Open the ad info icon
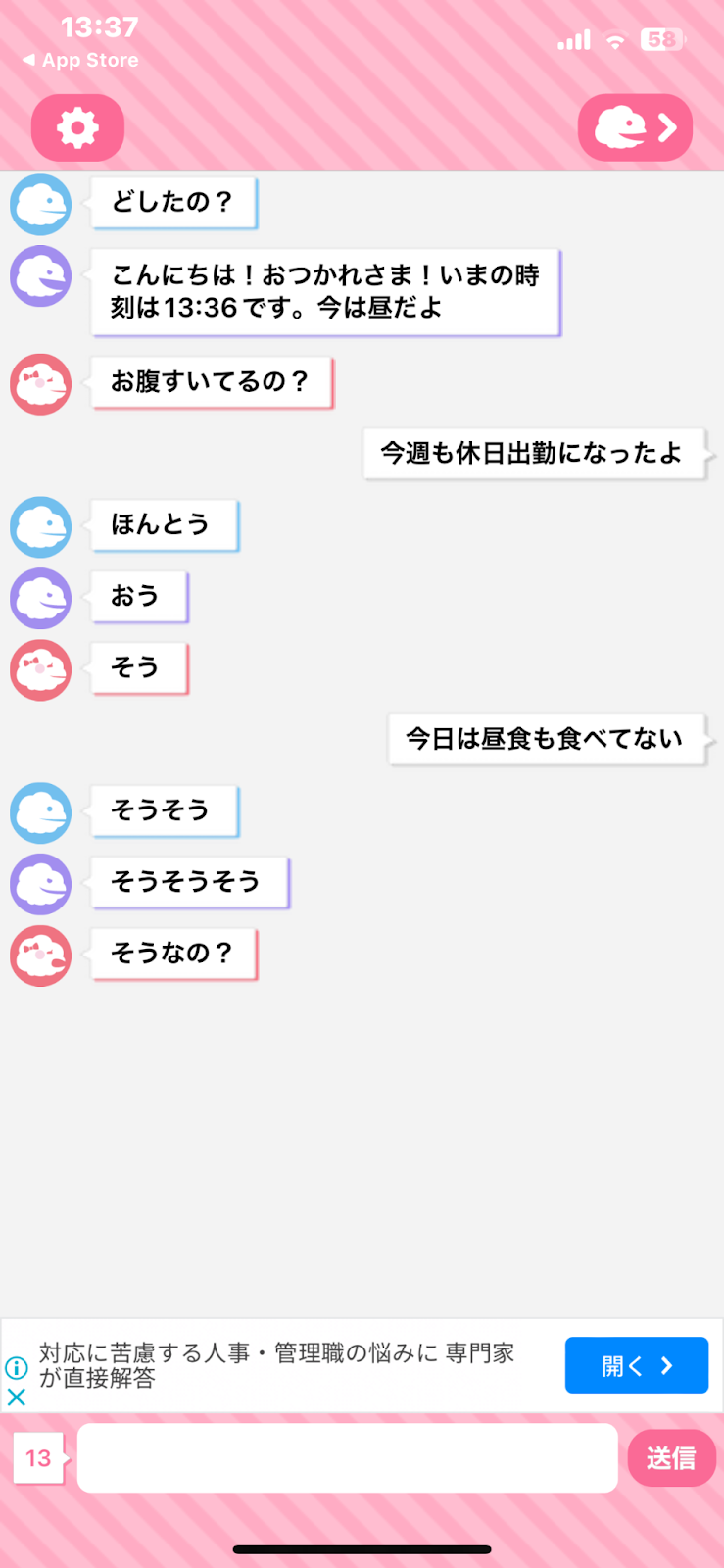724x1568 pixels. click(x=17, y=1367)
